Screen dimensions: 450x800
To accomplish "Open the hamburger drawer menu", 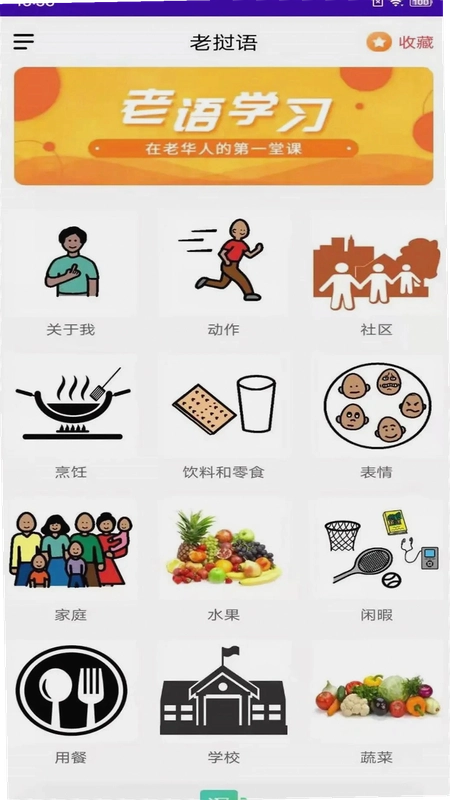I will click(23, 42).
